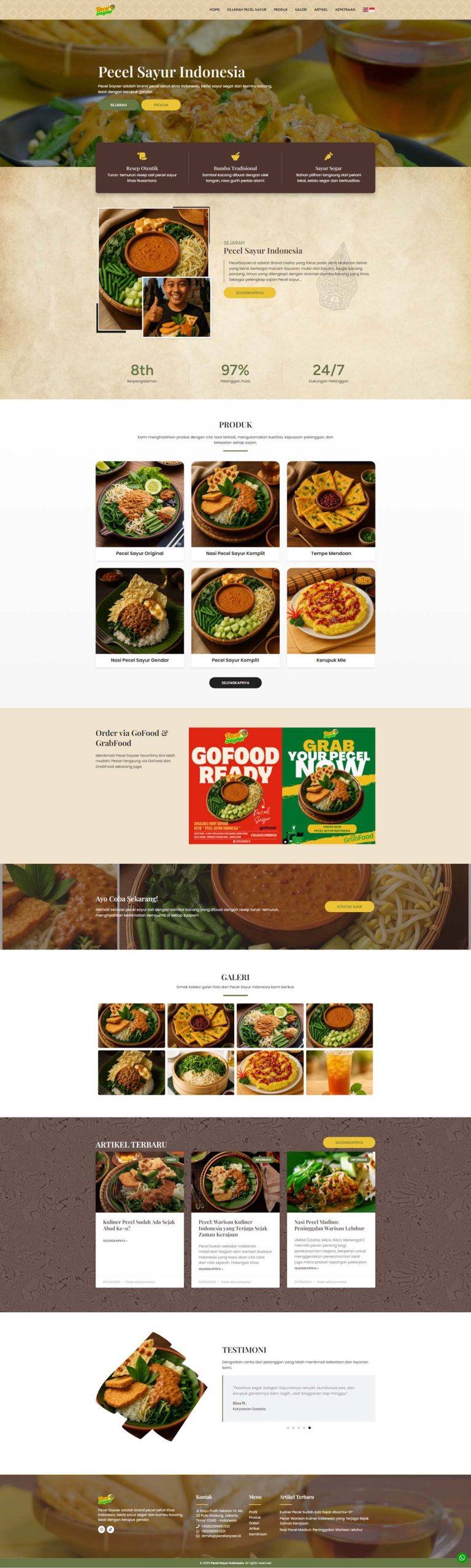This screenshot has width=471, height=1568.
Task: Open article Kuliner Pecel Sudah Ada Sejak Abad Ke-9
Action: pyautogui.click(x=139, y=1225)
